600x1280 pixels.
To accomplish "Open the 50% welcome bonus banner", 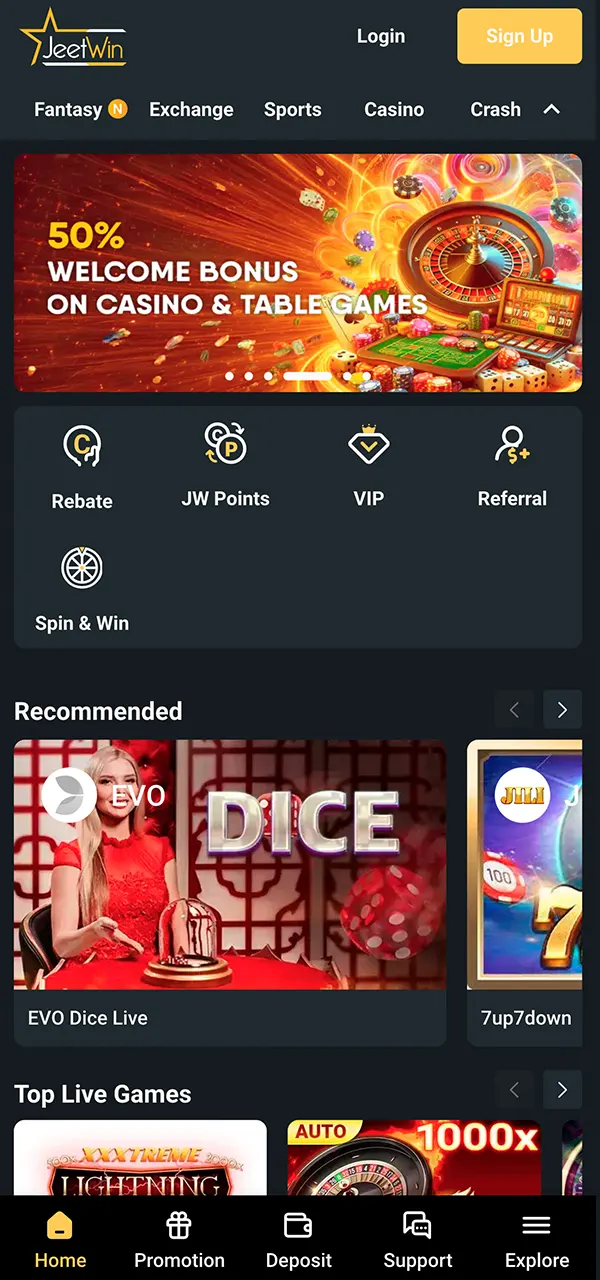I will click(x=298, y=272).
